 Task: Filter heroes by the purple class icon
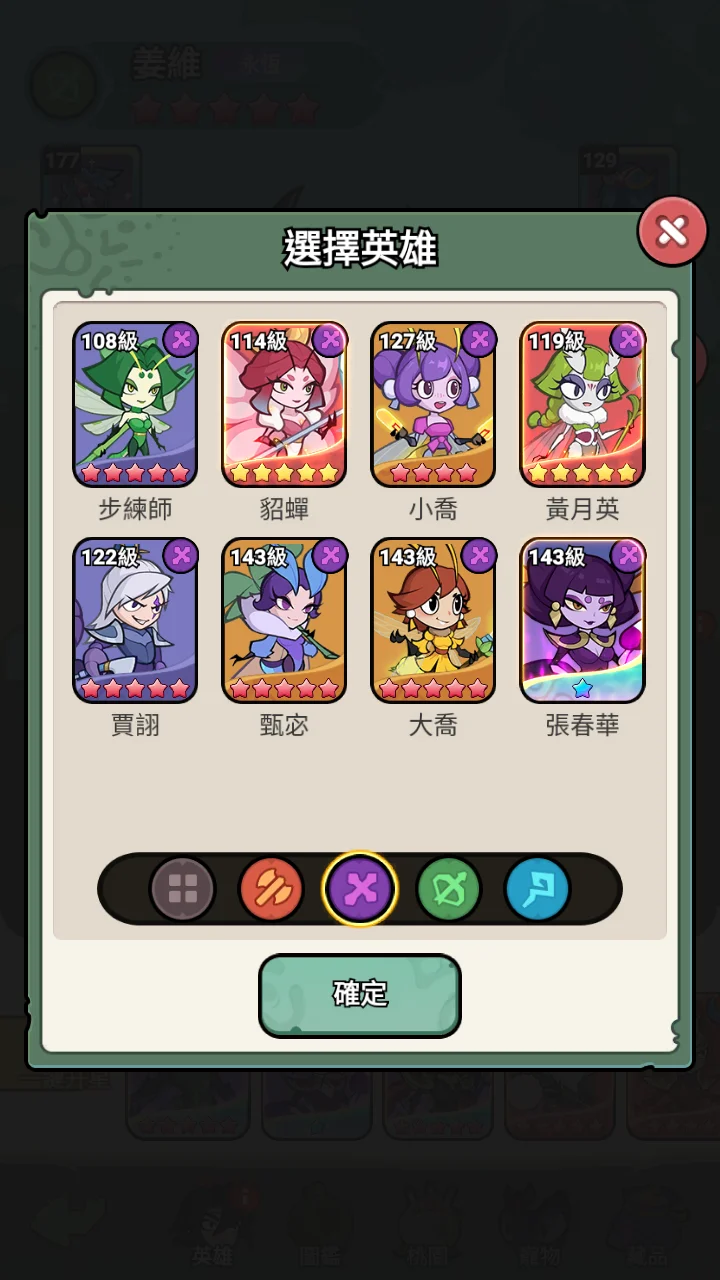click(360, 888)
